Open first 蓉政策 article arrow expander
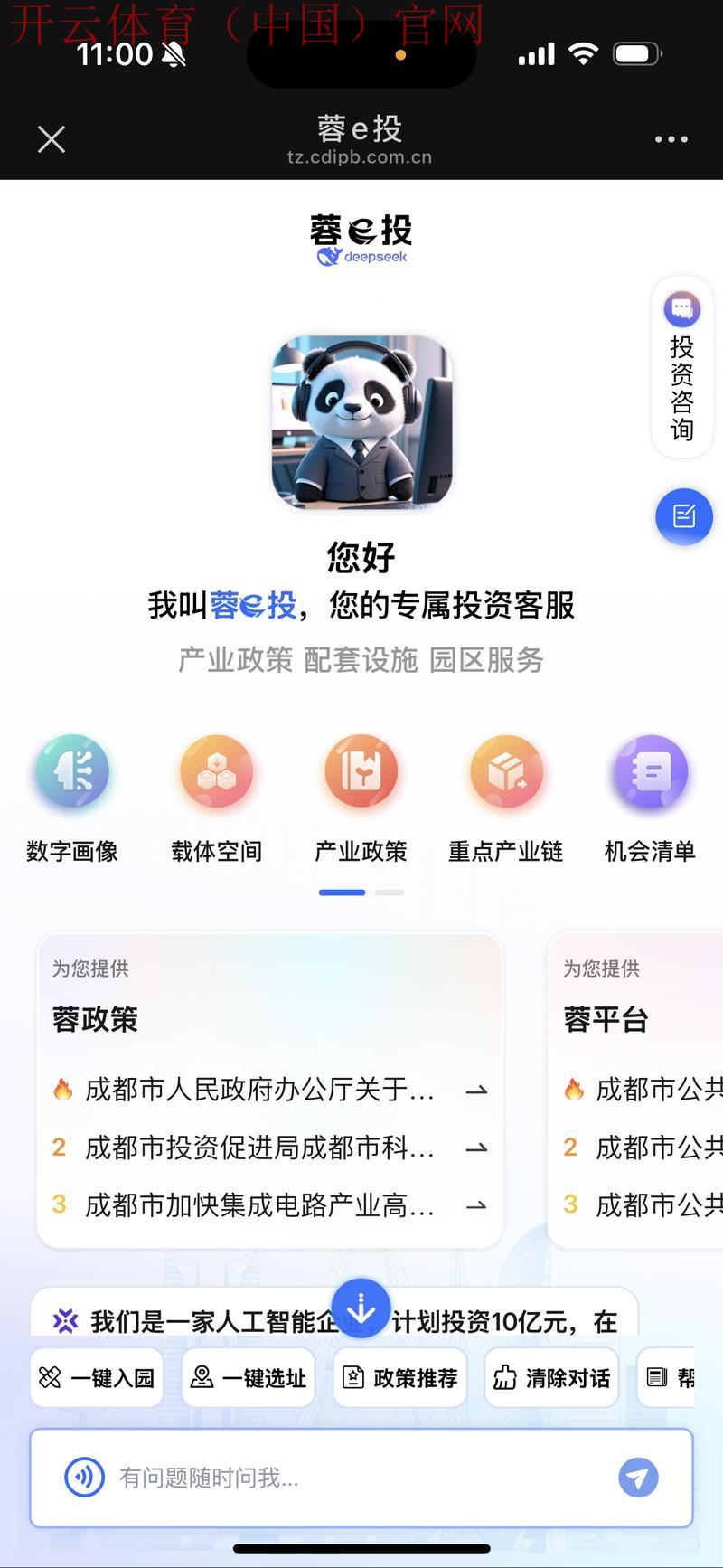723x1568 pixels. [x=474, y=1091]
